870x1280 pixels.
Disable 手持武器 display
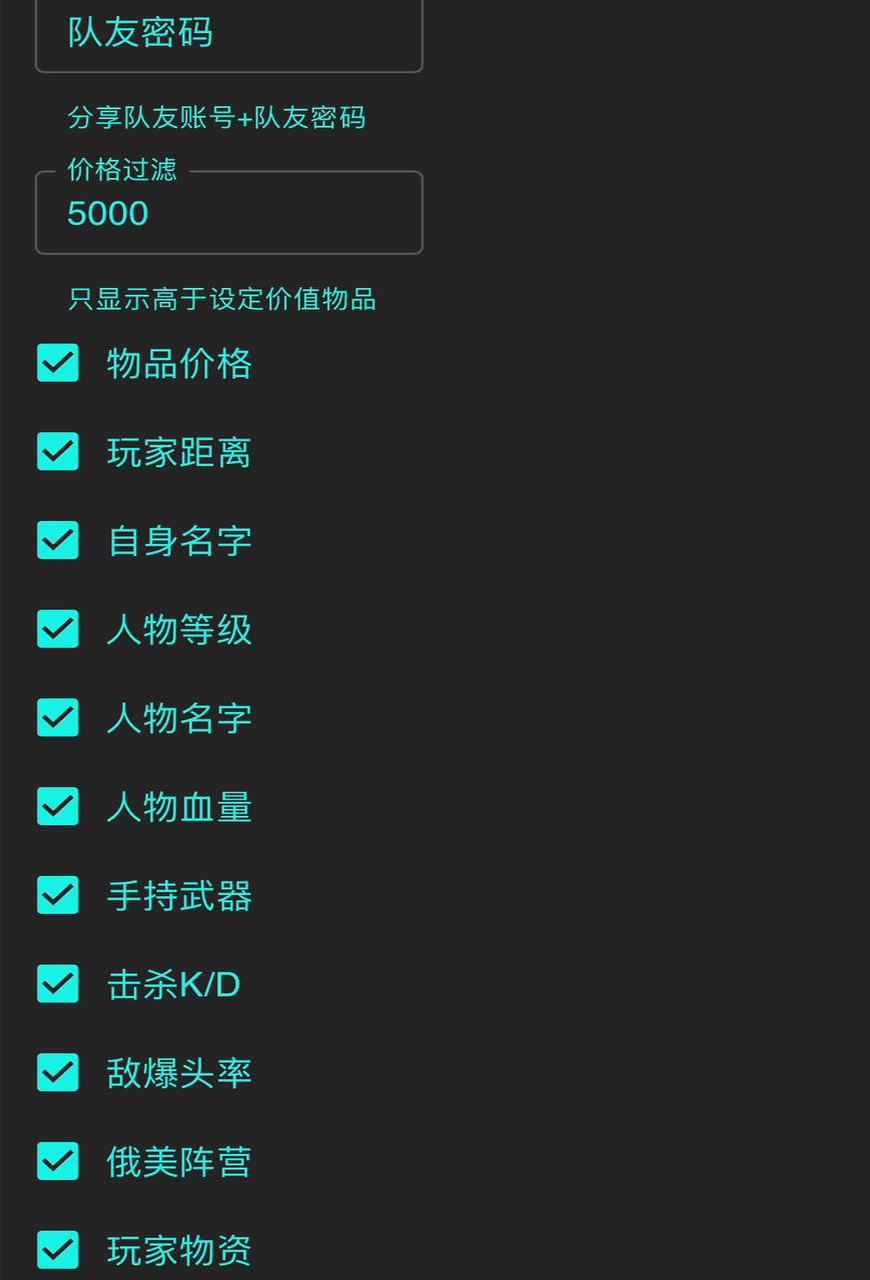tap(58, 895)
